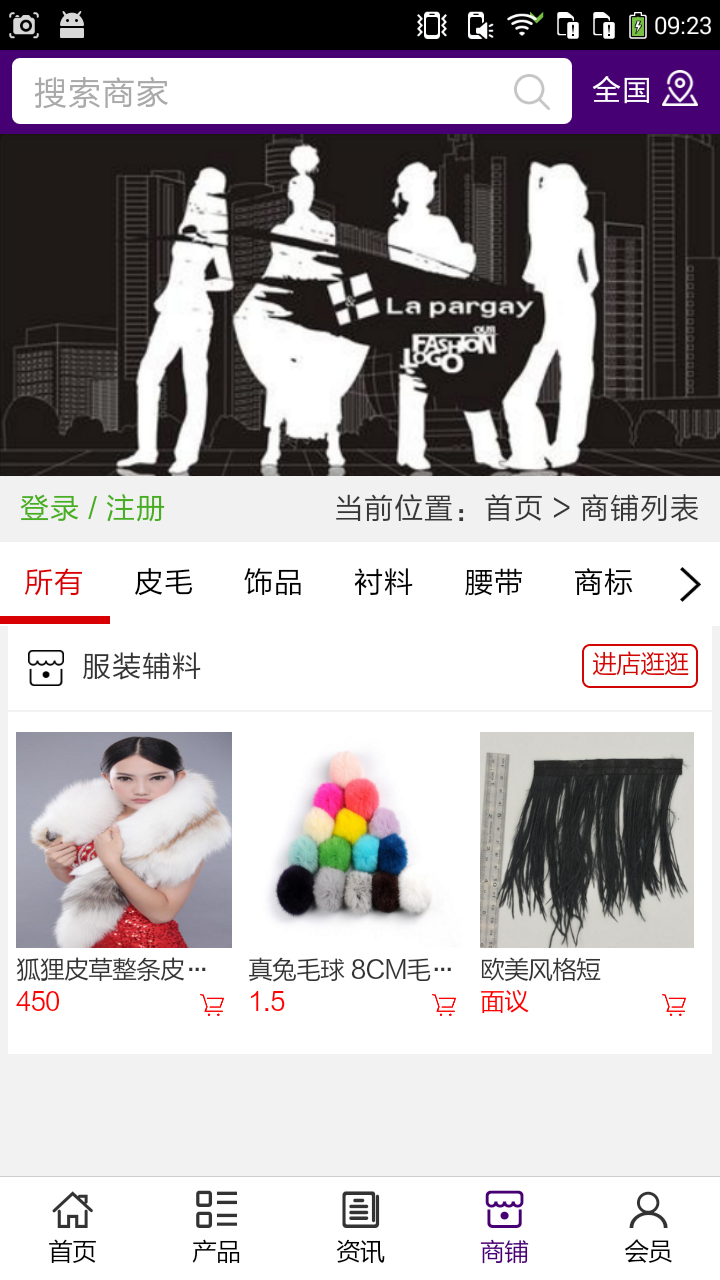The image size is (720, 1280).
Task: Switch to the 衬料 category tab
Action: pos(383,582)
